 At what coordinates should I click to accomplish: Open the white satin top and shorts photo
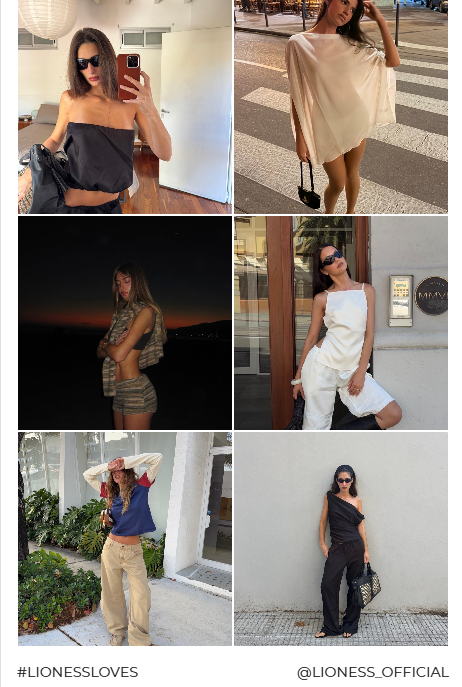(341, 323)
